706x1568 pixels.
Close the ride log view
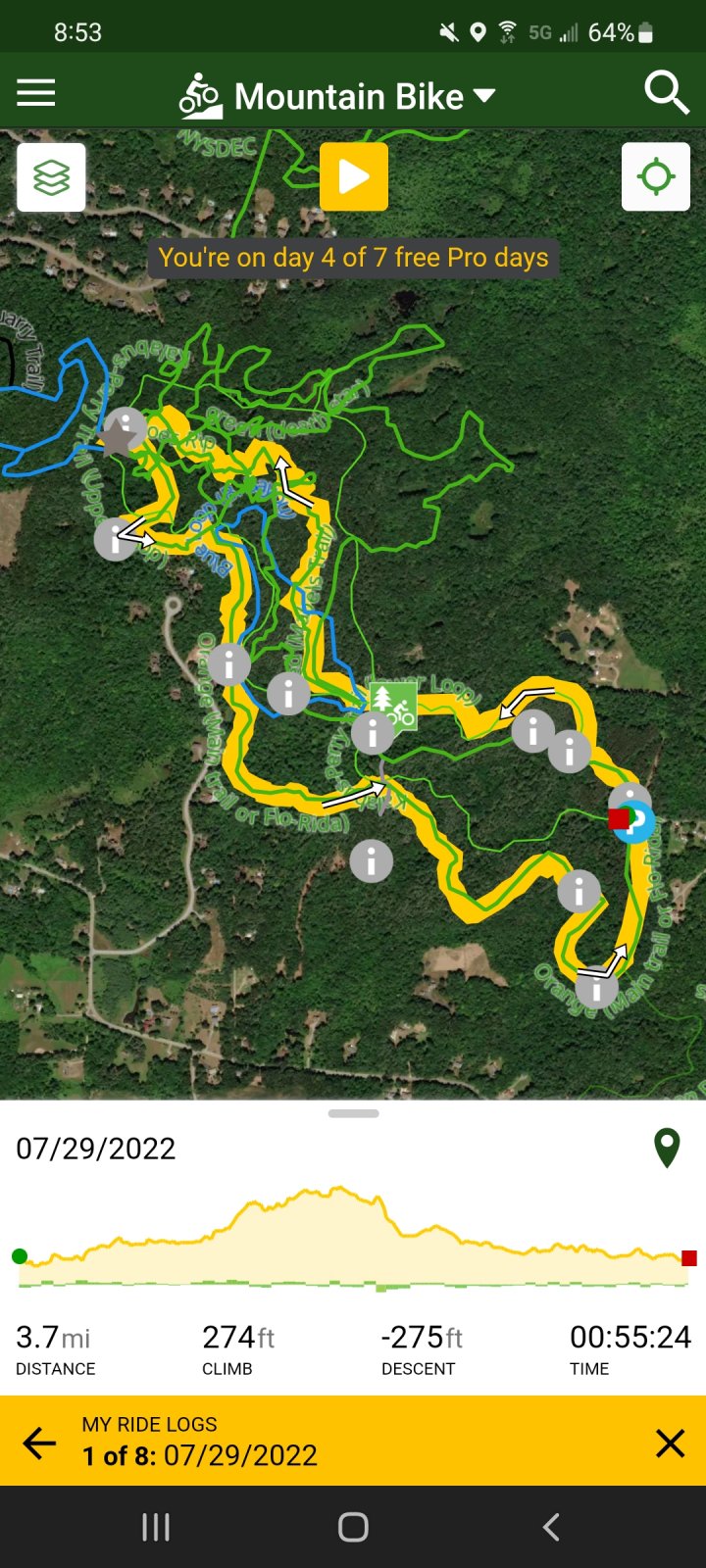pyautogui.click(x=670, y=1443)
